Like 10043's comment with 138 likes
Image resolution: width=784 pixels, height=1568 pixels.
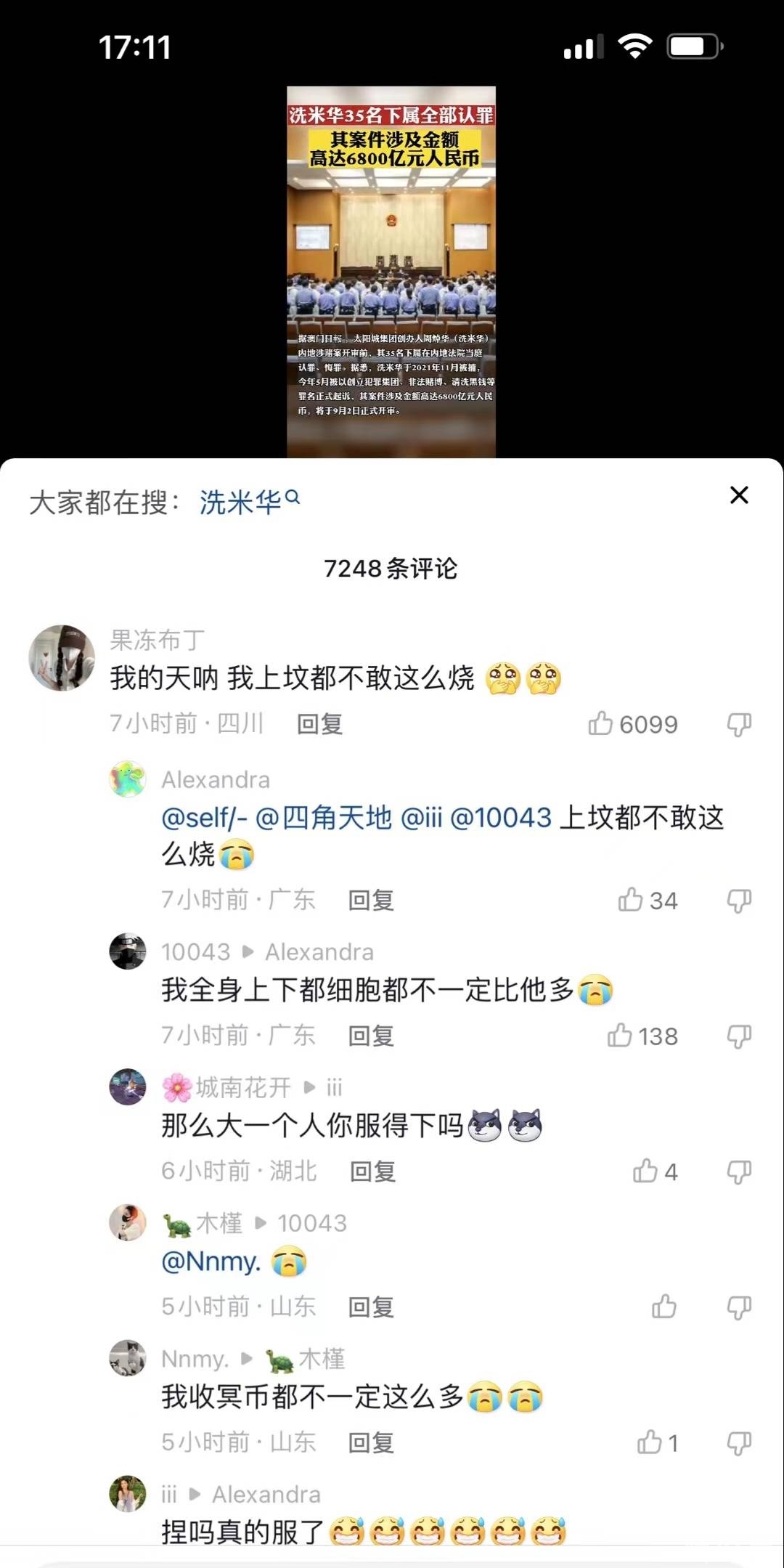620,1036
